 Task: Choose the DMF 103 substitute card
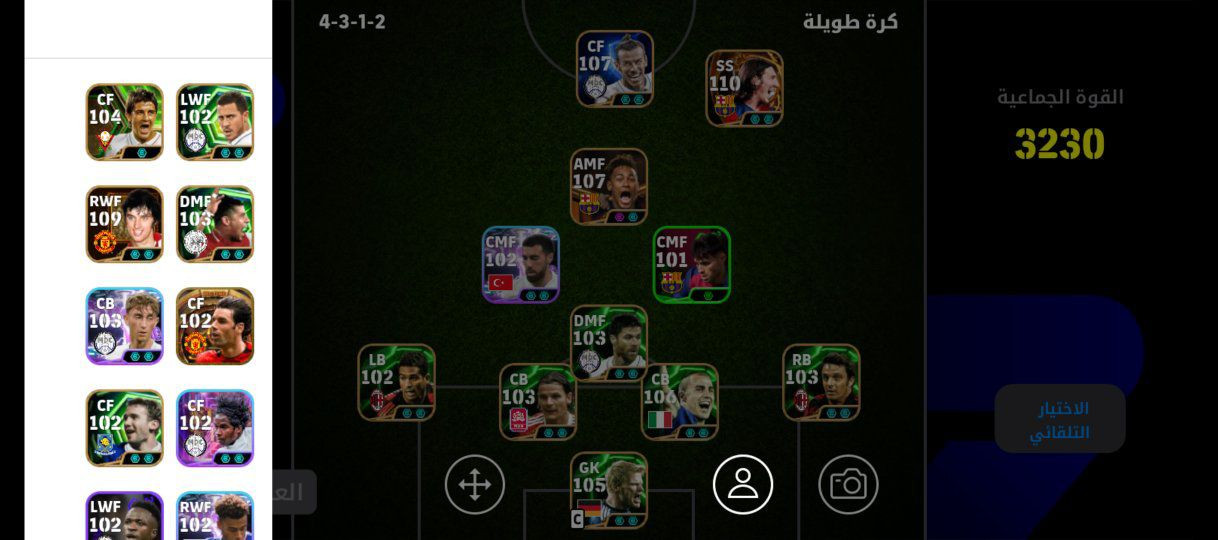(x=215, y=224)
